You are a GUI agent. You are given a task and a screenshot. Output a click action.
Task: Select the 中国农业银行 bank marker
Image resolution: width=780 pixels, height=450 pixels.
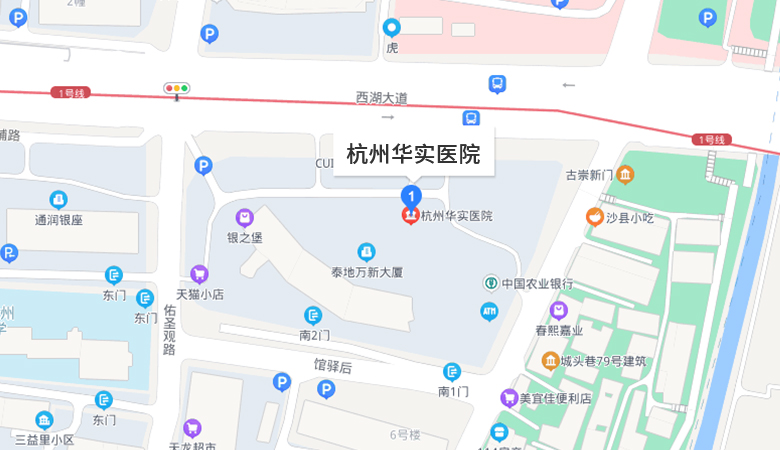pyautogui.click(x=491, y=283)
